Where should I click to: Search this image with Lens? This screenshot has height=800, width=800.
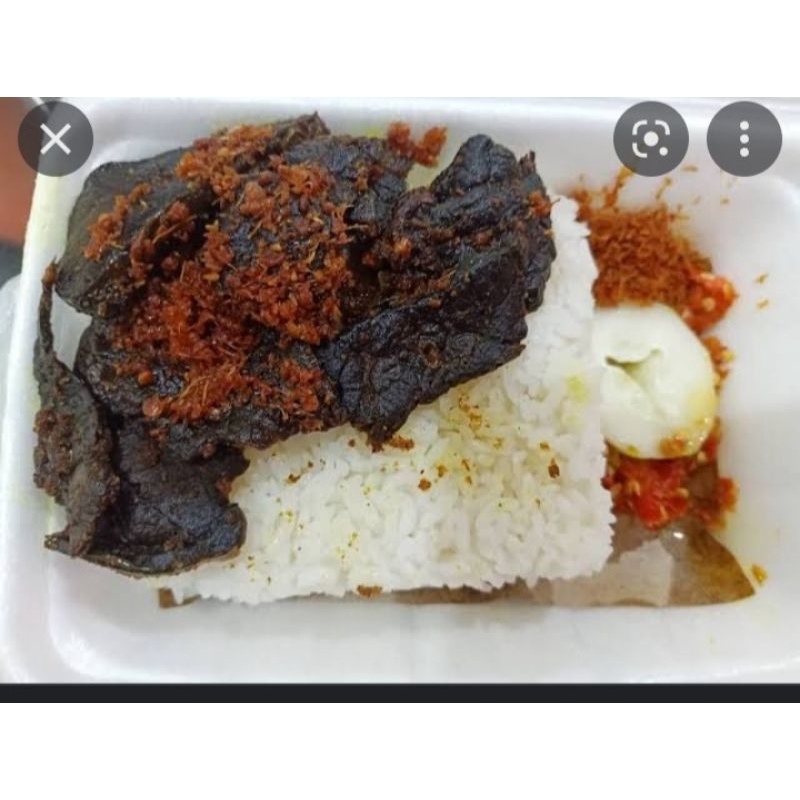click(651, 139)
